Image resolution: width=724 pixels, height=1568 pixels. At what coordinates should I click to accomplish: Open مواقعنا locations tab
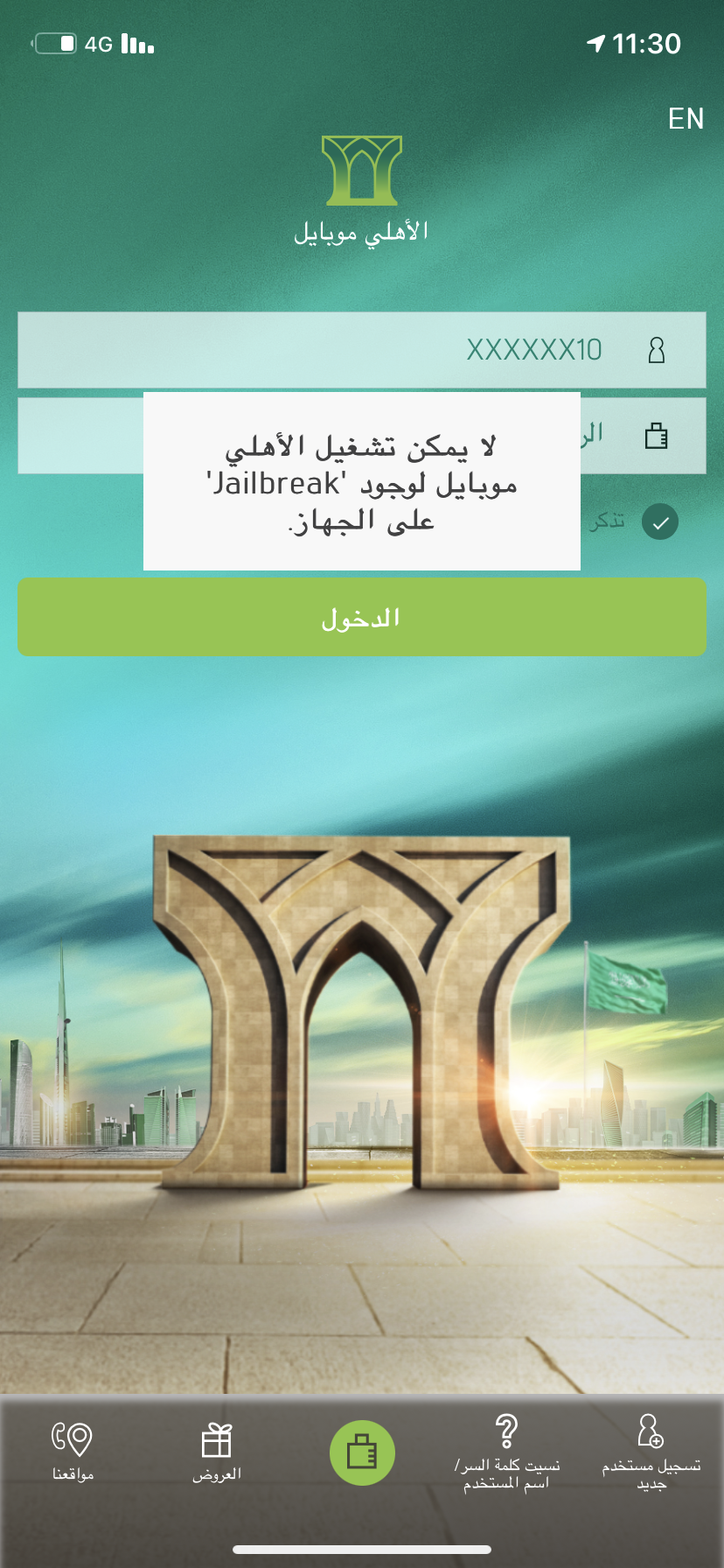[73, 1452]
